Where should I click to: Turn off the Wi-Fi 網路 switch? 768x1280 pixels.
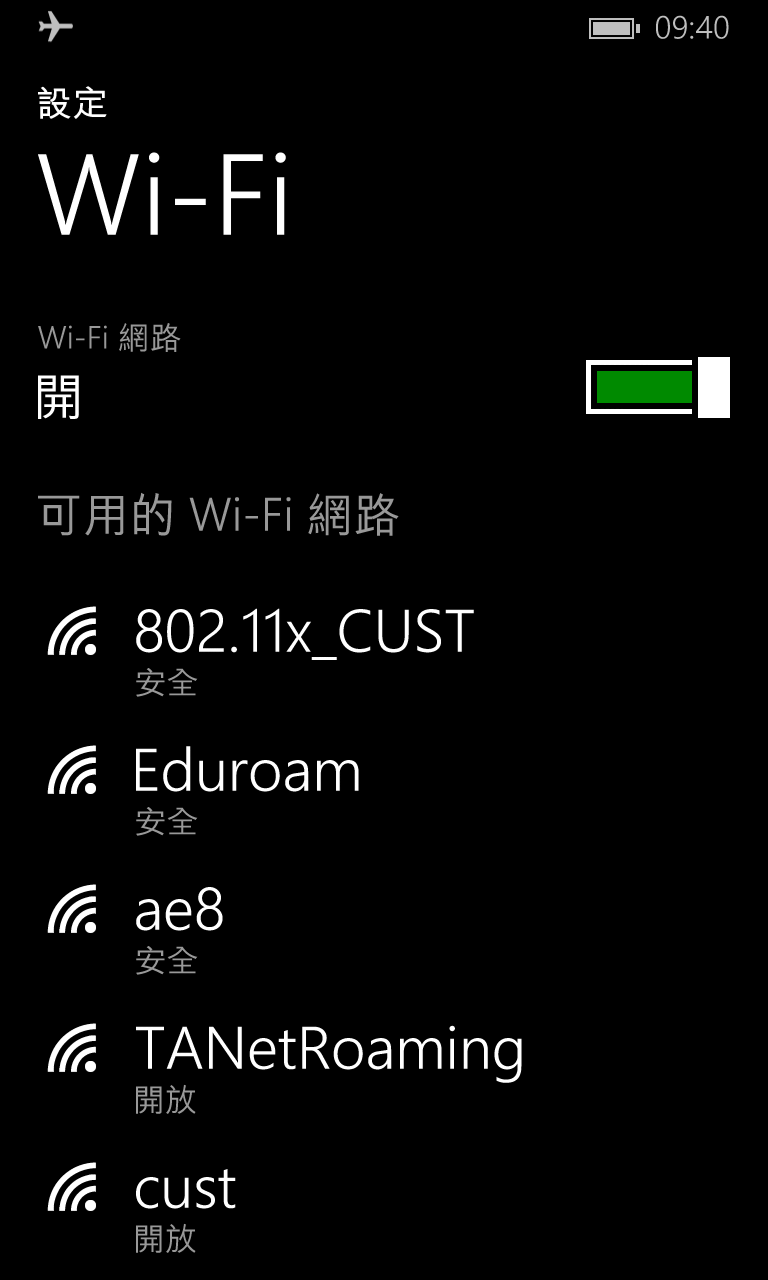point(658,387)
